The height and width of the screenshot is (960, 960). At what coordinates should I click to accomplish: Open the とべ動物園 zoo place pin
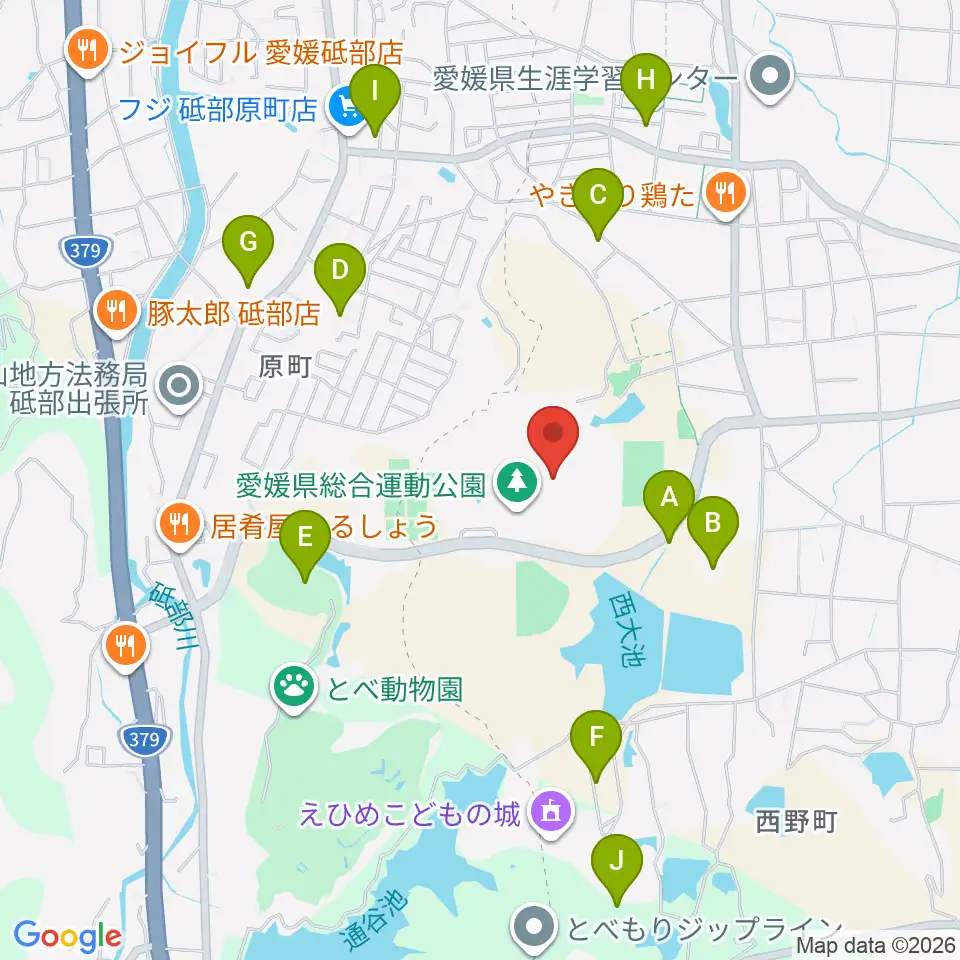pyautogui.click(x=294, y=689)
